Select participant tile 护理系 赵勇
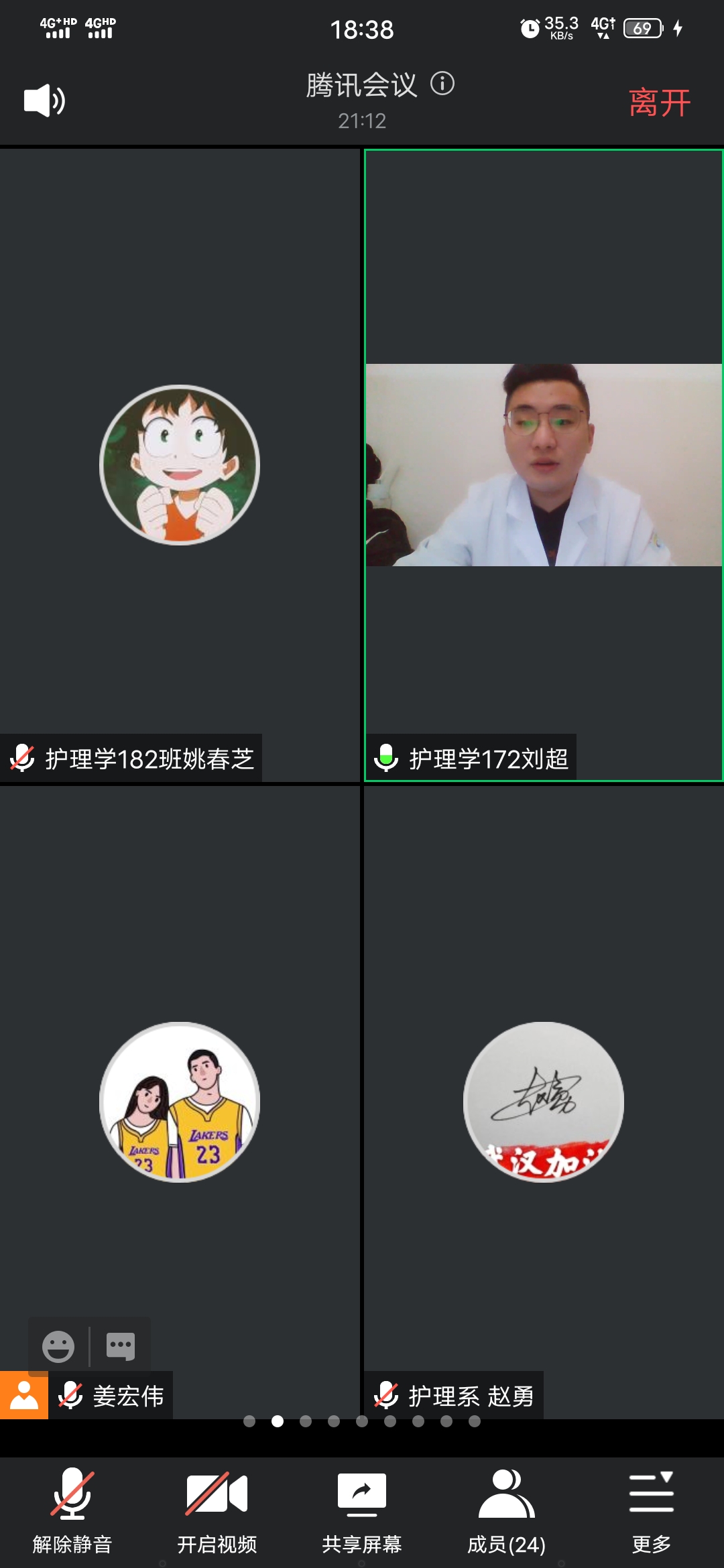 tap(543, 1102)
